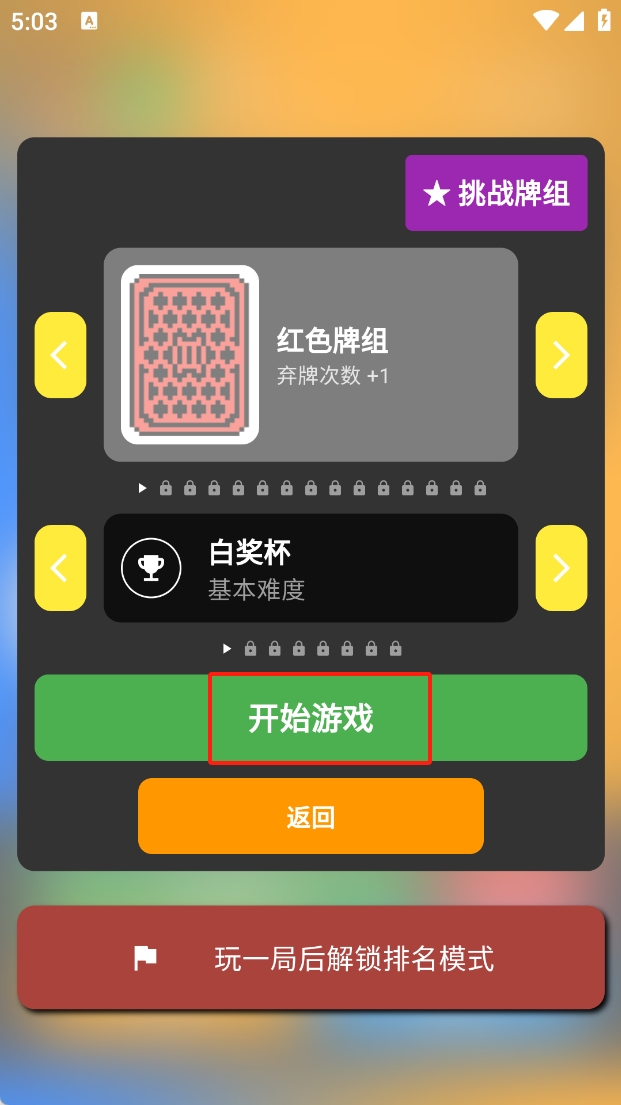Viewport: 621px width, 1105px height.
Task: Select the 红色牌组 deck card
Action: pos(311,355)
